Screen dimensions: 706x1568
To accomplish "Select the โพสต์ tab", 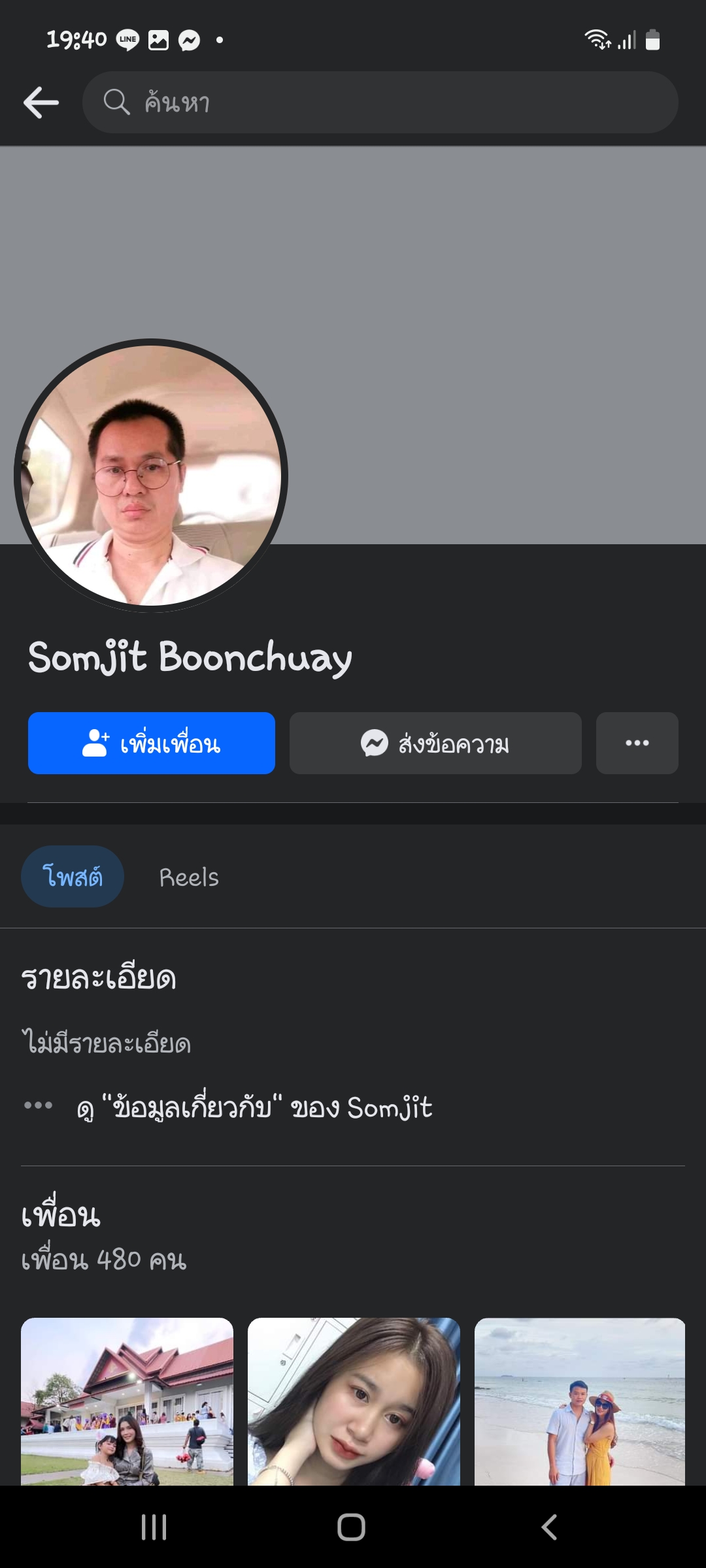I will tap(73, 877).
